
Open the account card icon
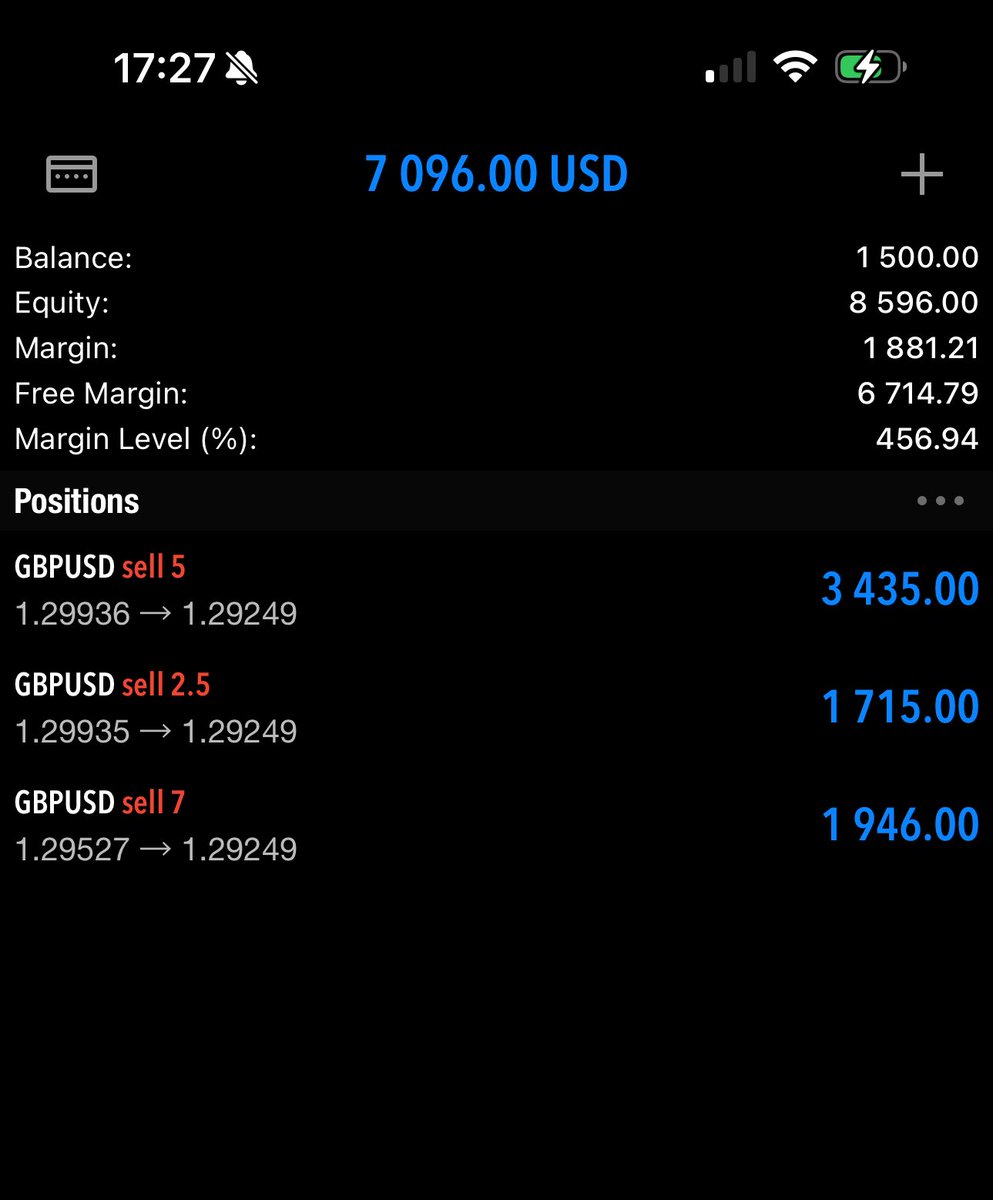72,174
